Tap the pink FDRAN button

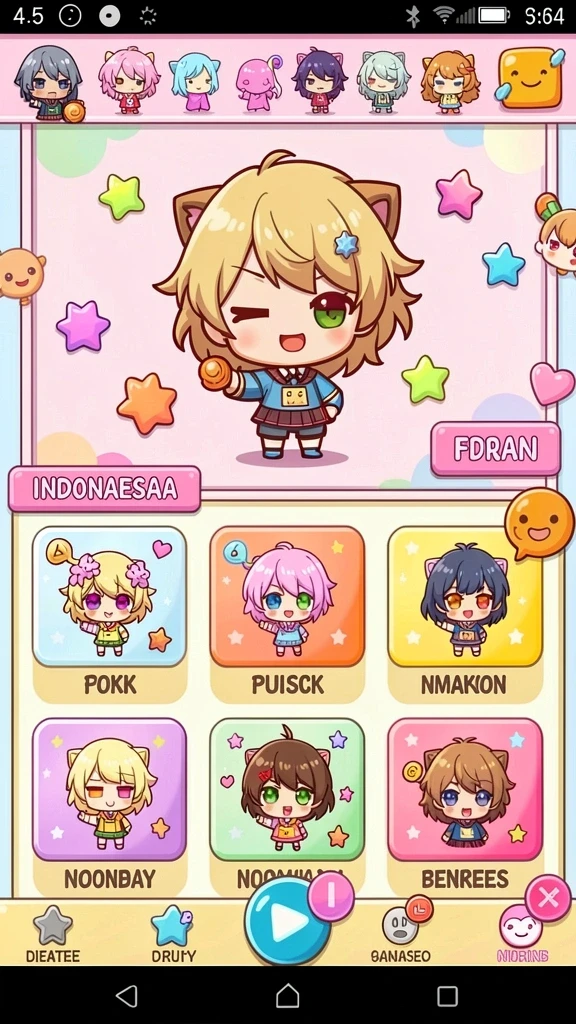click(x=496, y=449)
